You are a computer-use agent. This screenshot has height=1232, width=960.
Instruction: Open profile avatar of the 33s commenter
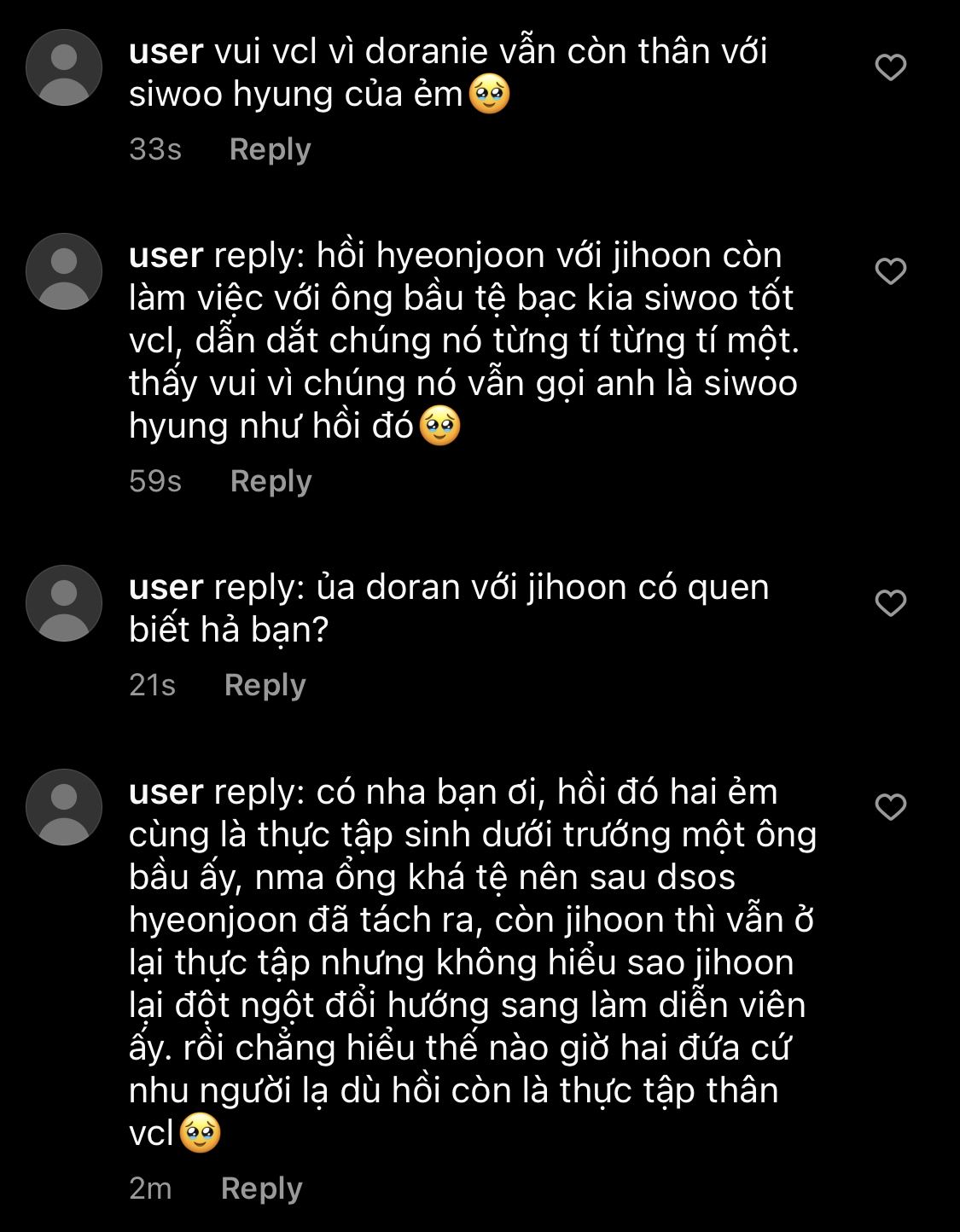click(64, 67)
